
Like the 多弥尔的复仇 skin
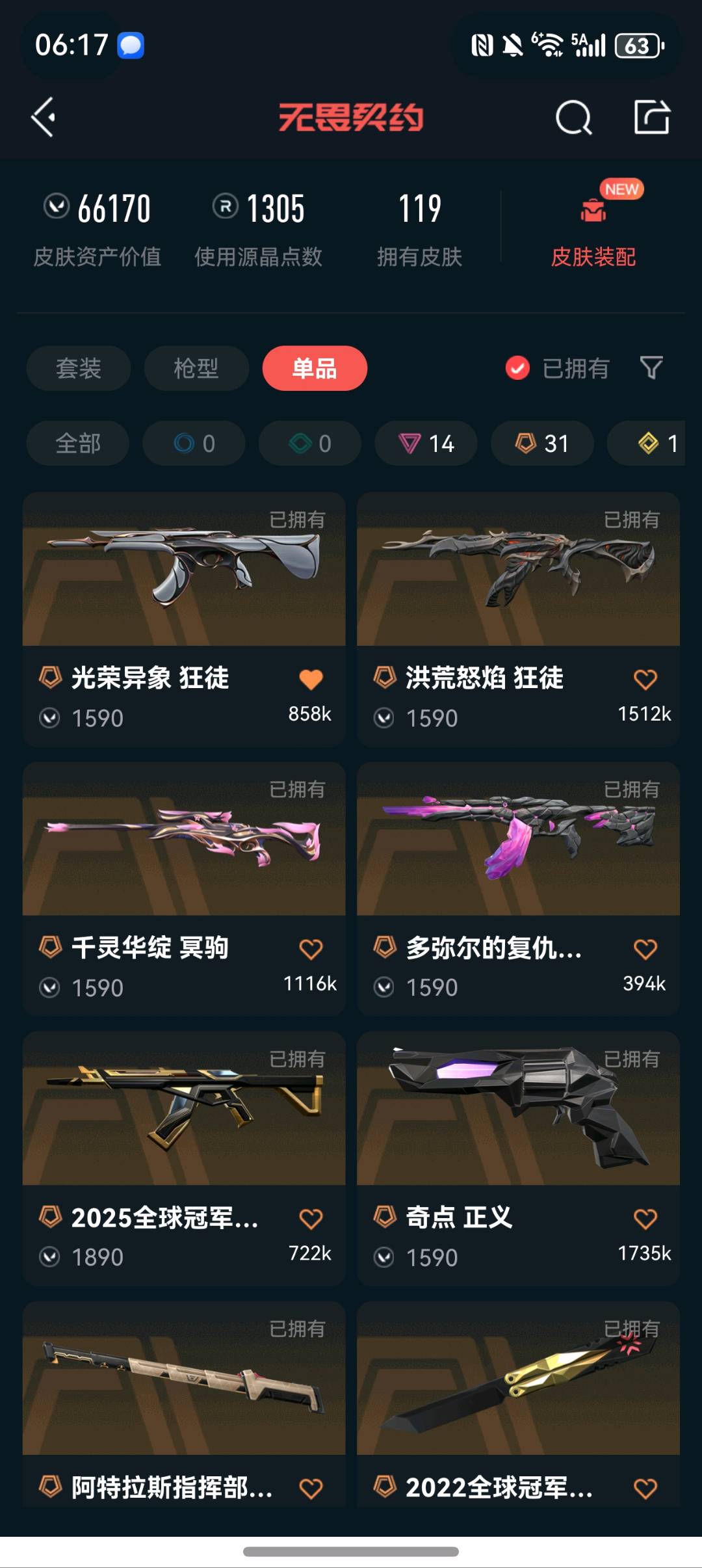tap(645, 949)
